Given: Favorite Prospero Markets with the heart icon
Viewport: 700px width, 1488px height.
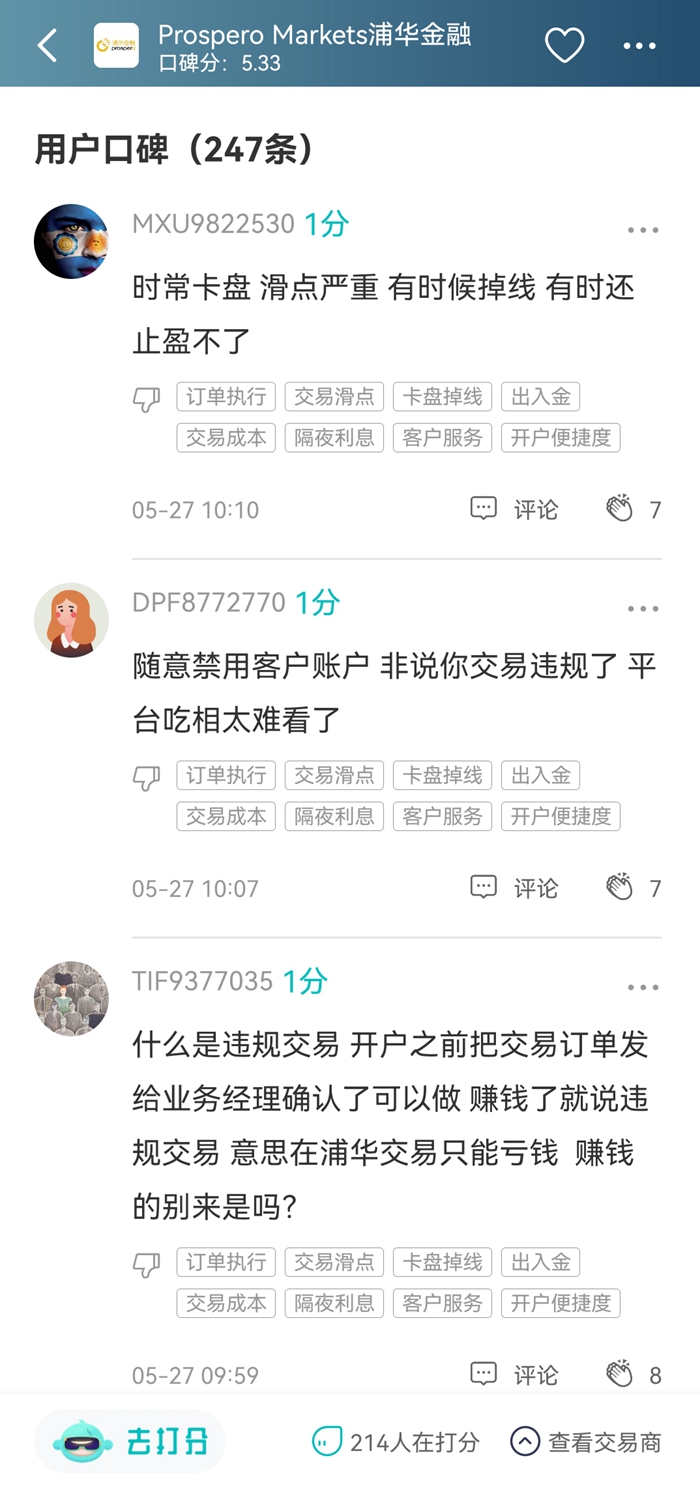Looking at the screenshot, I should coord(564,45).
